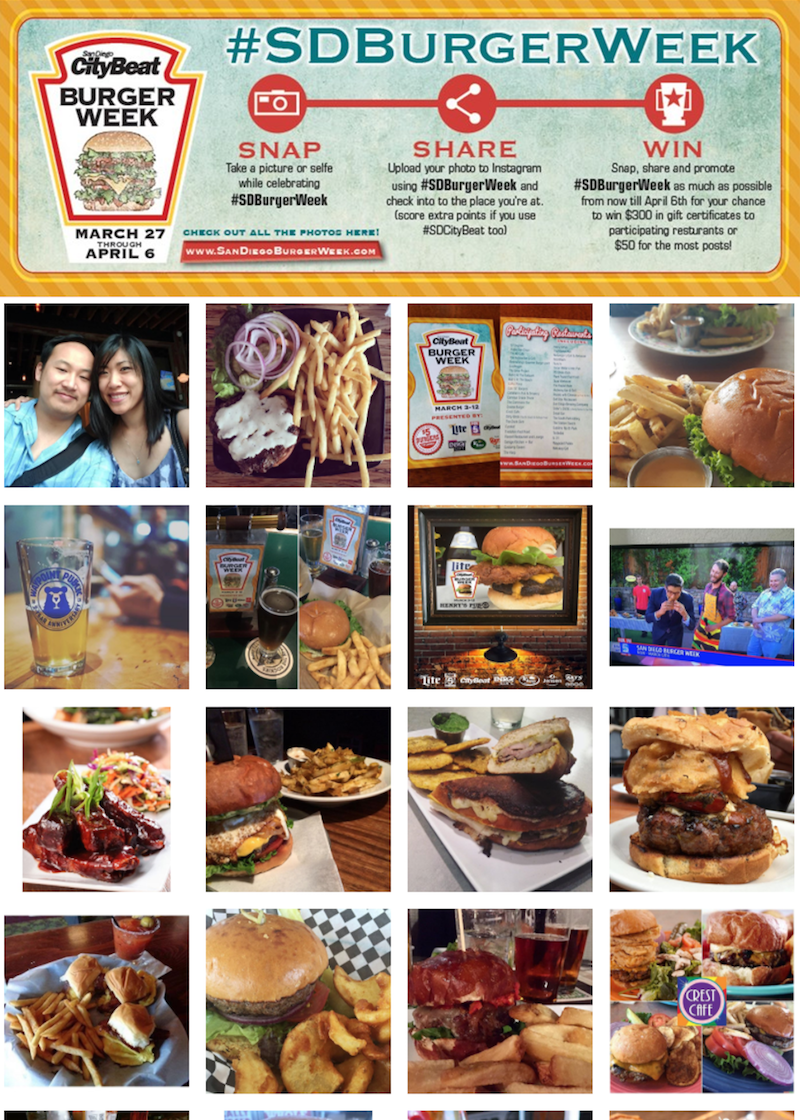Visit the www.SanDiegoBurgerWeek.com link

click(x=281, y=250)
